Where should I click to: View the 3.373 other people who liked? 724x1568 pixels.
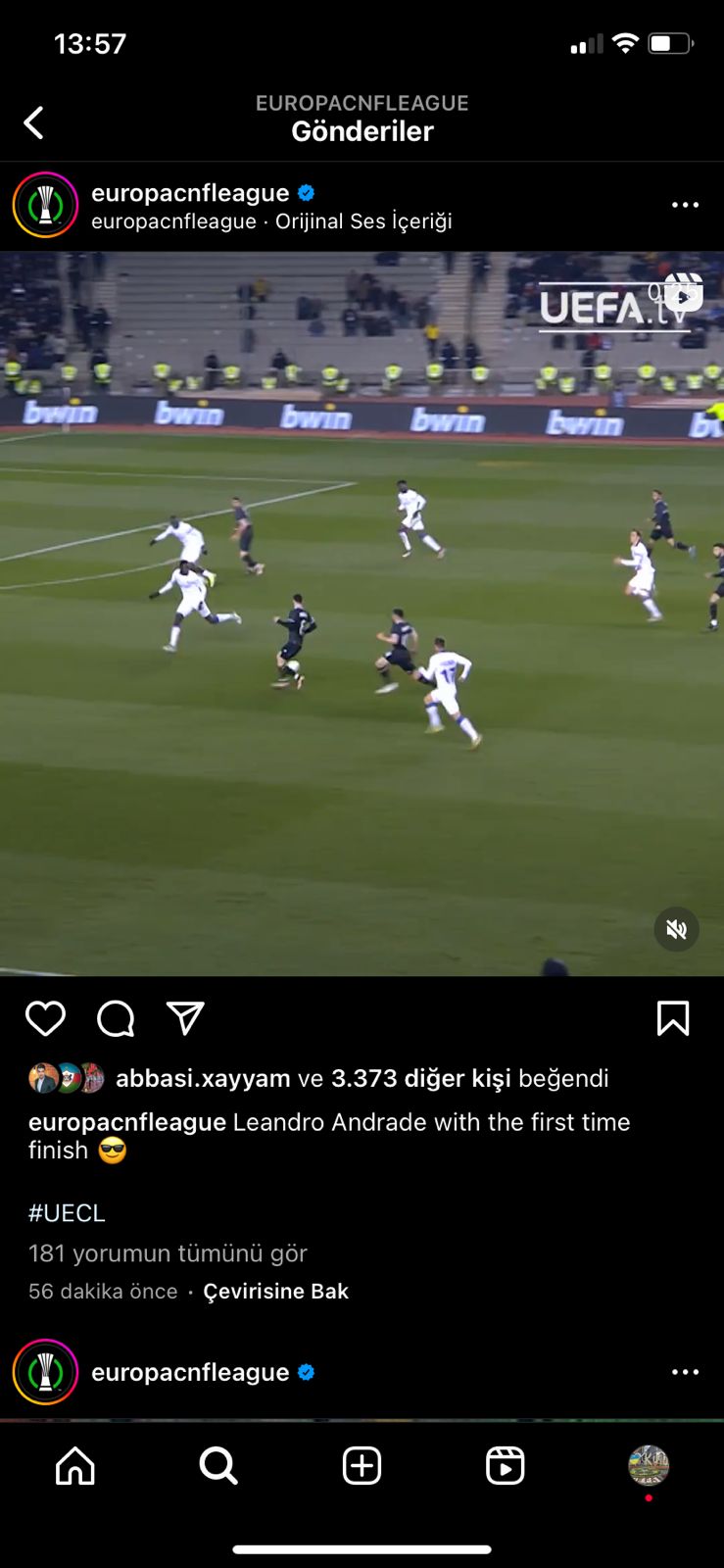(421, 1079)
